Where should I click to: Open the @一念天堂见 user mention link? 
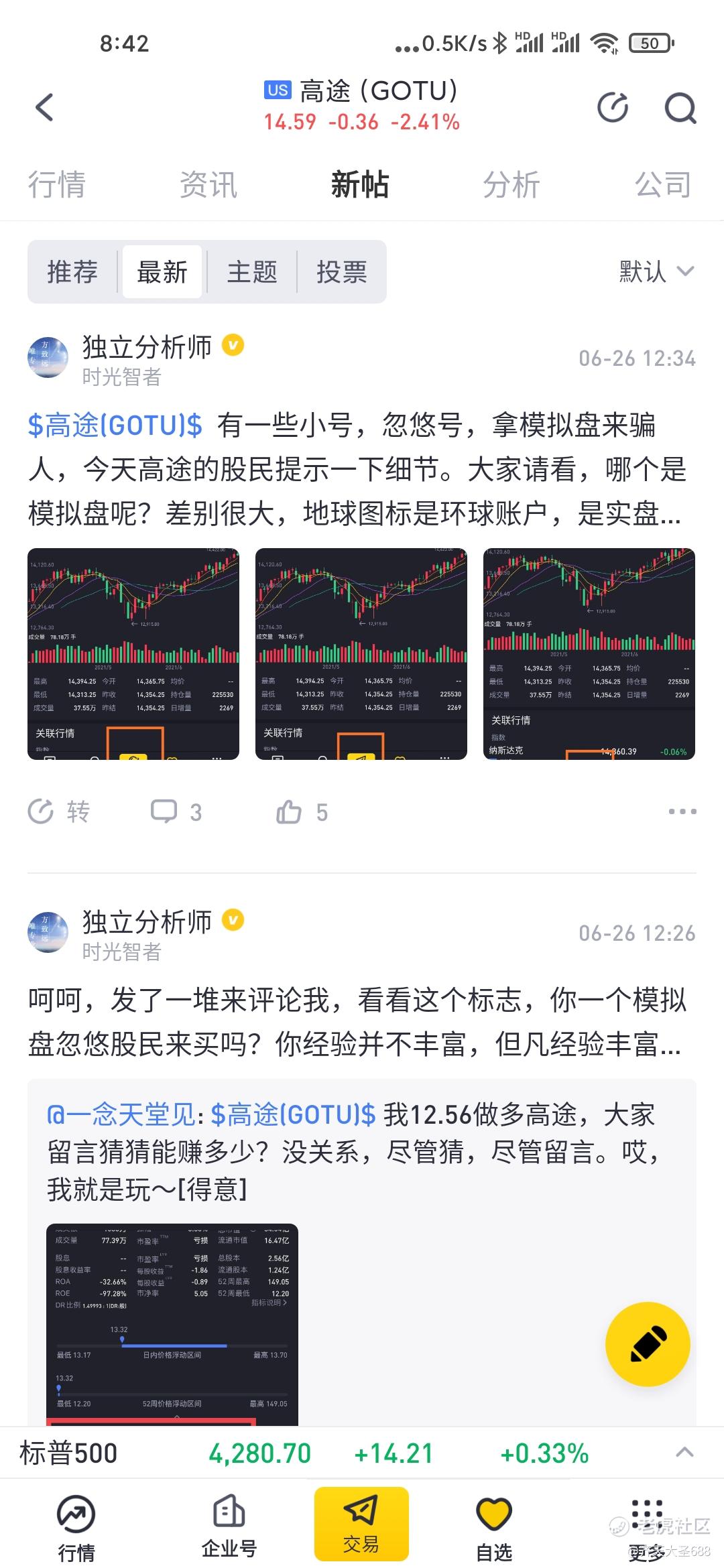(121, 1115)
